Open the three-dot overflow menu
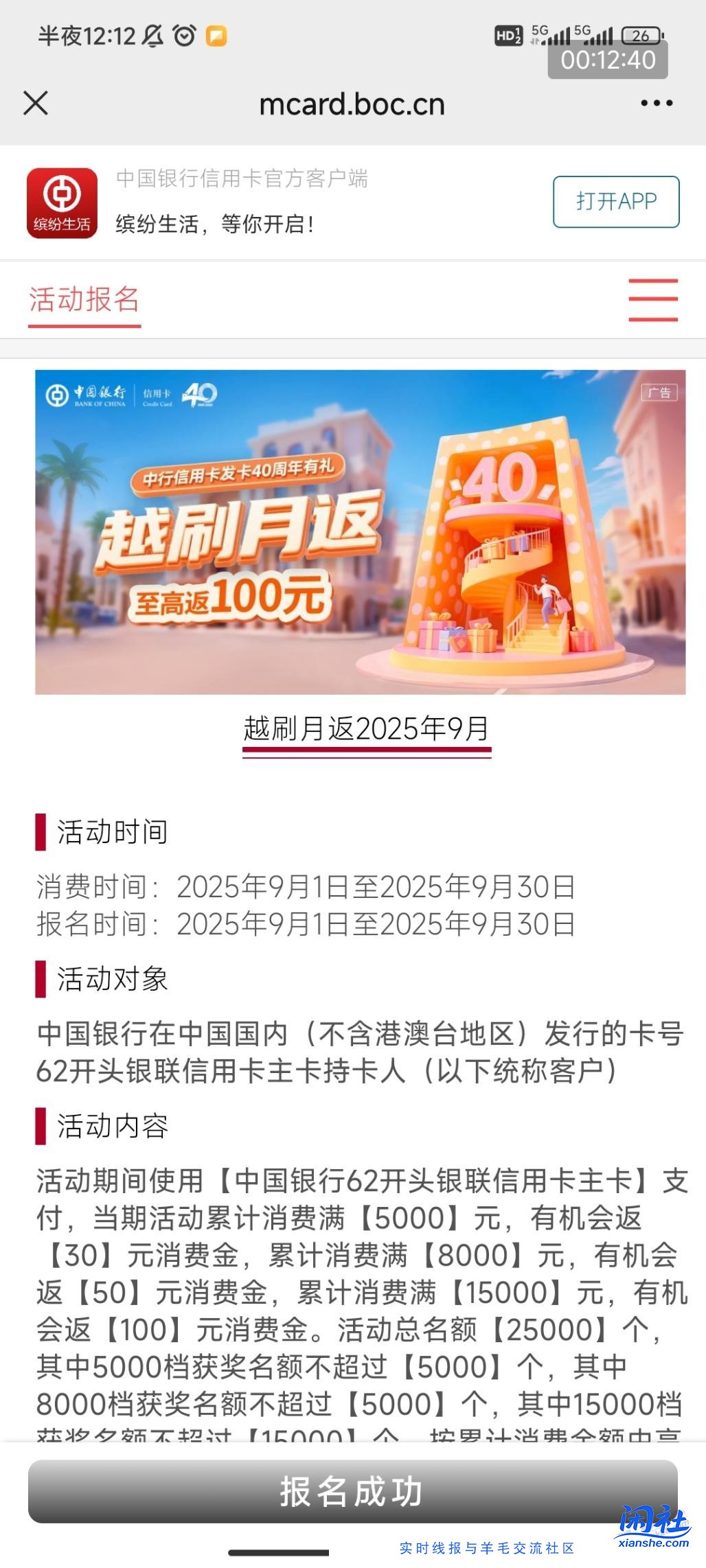 tap(656, 104)
